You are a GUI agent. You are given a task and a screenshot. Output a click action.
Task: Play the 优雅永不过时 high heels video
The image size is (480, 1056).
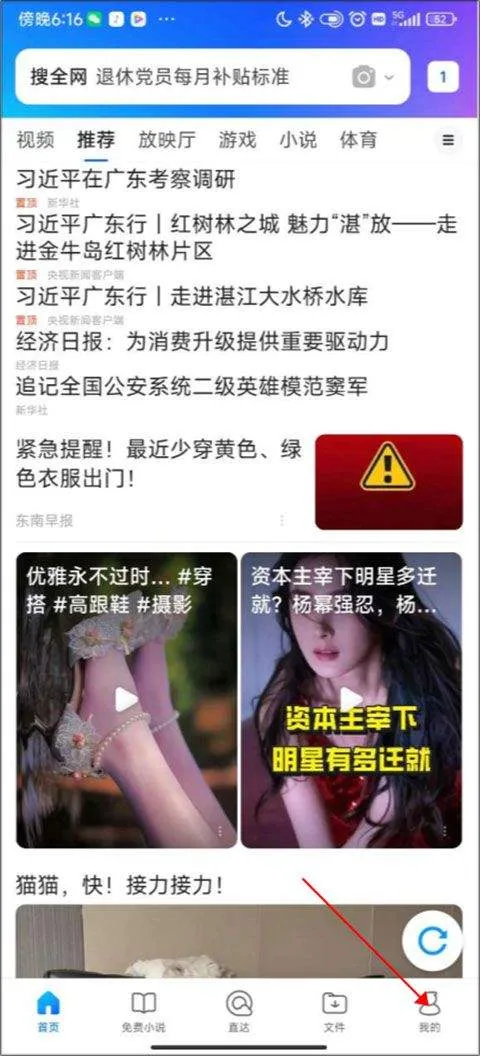[127, 700]
